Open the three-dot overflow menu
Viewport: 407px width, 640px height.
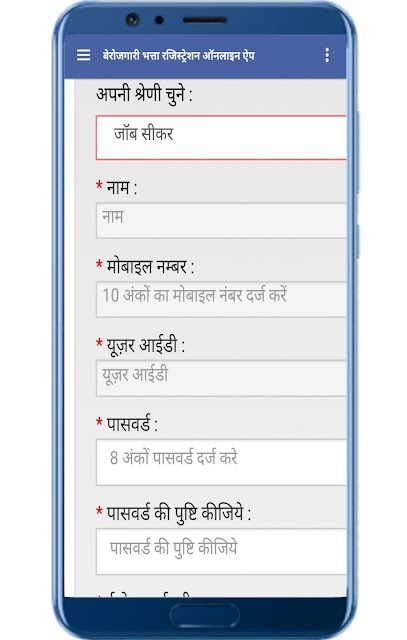[x=327, y=55]
